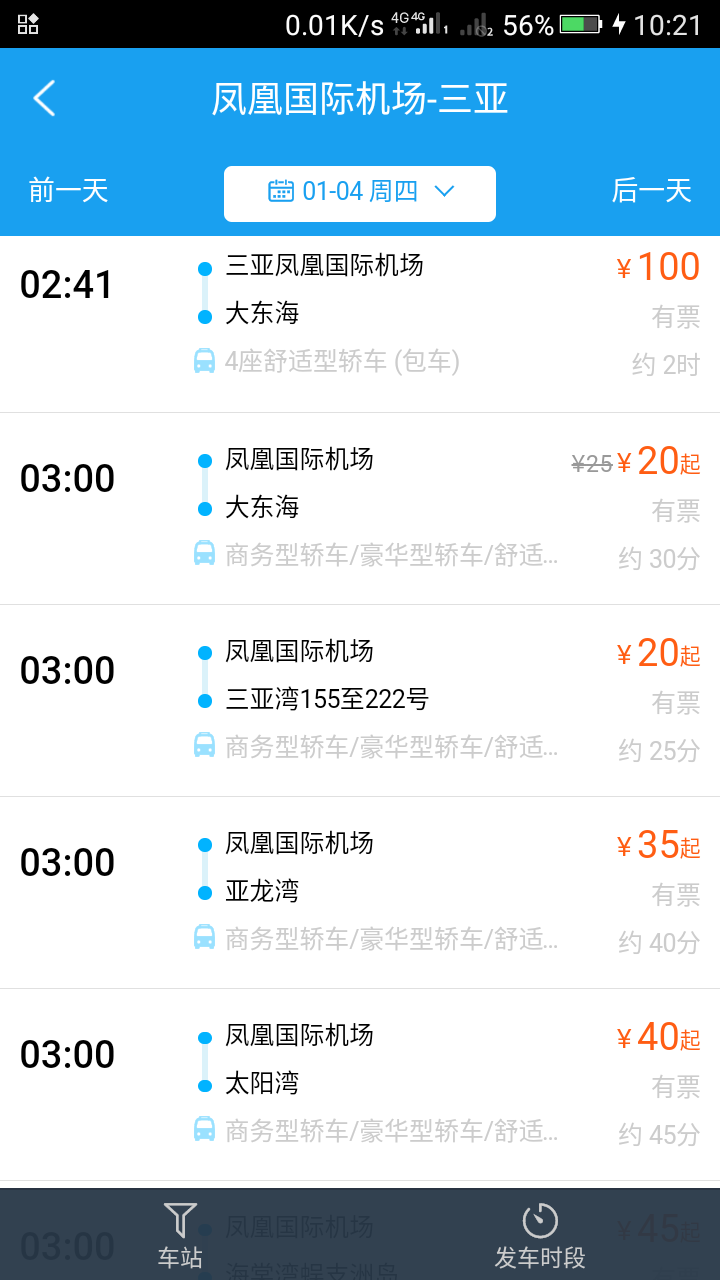Viewport: 720px width, 1280px height.
Task: Choose the 03:00 ride to 亚龙湾
Action: (360, 893)
